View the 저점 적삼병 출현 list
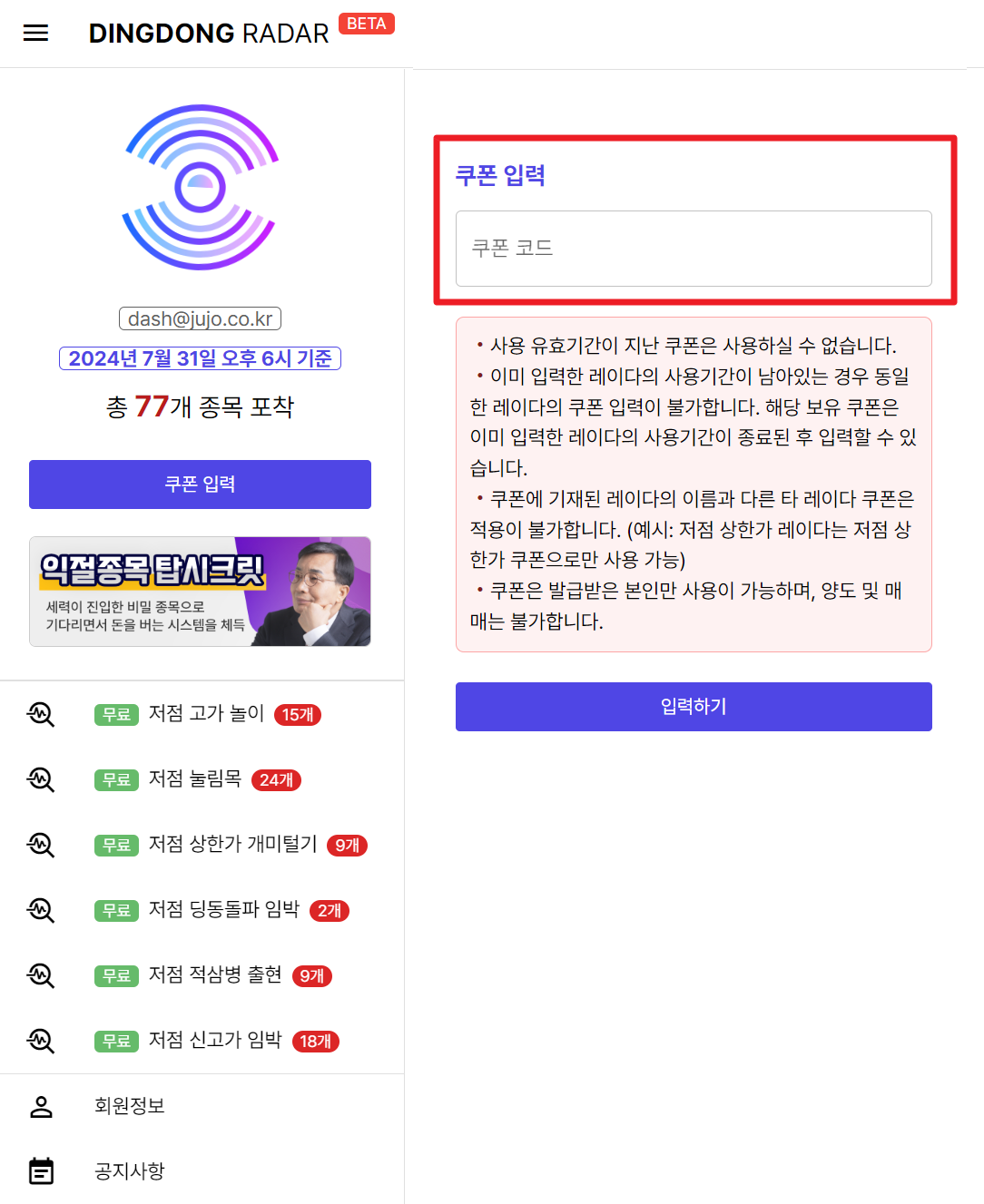This screenshot has width=984, height=1204. (215, 975)
